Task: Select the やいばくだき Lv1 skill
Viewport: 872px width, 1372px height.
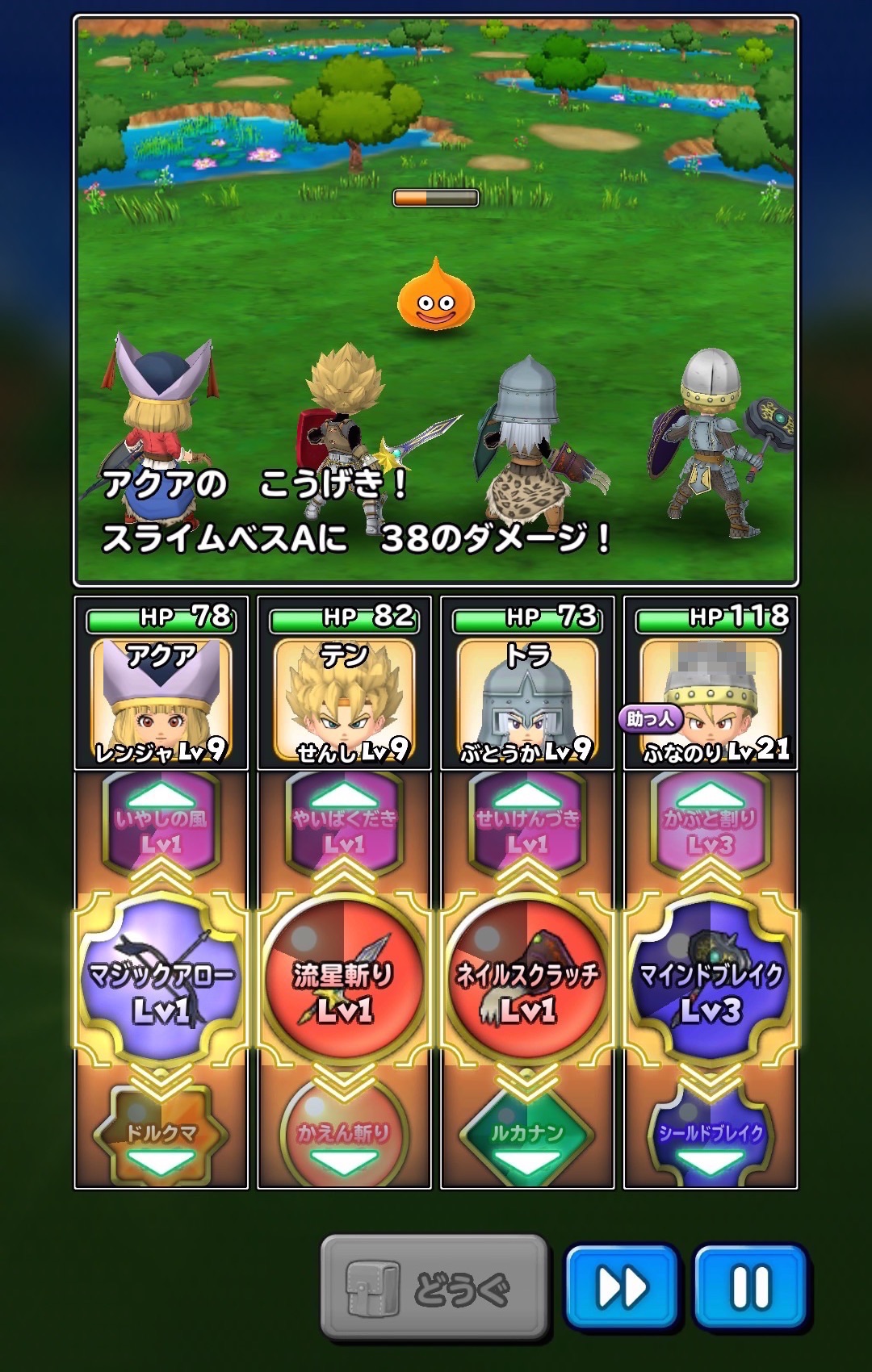Action: pyautogui.click(x=344, y=827)
